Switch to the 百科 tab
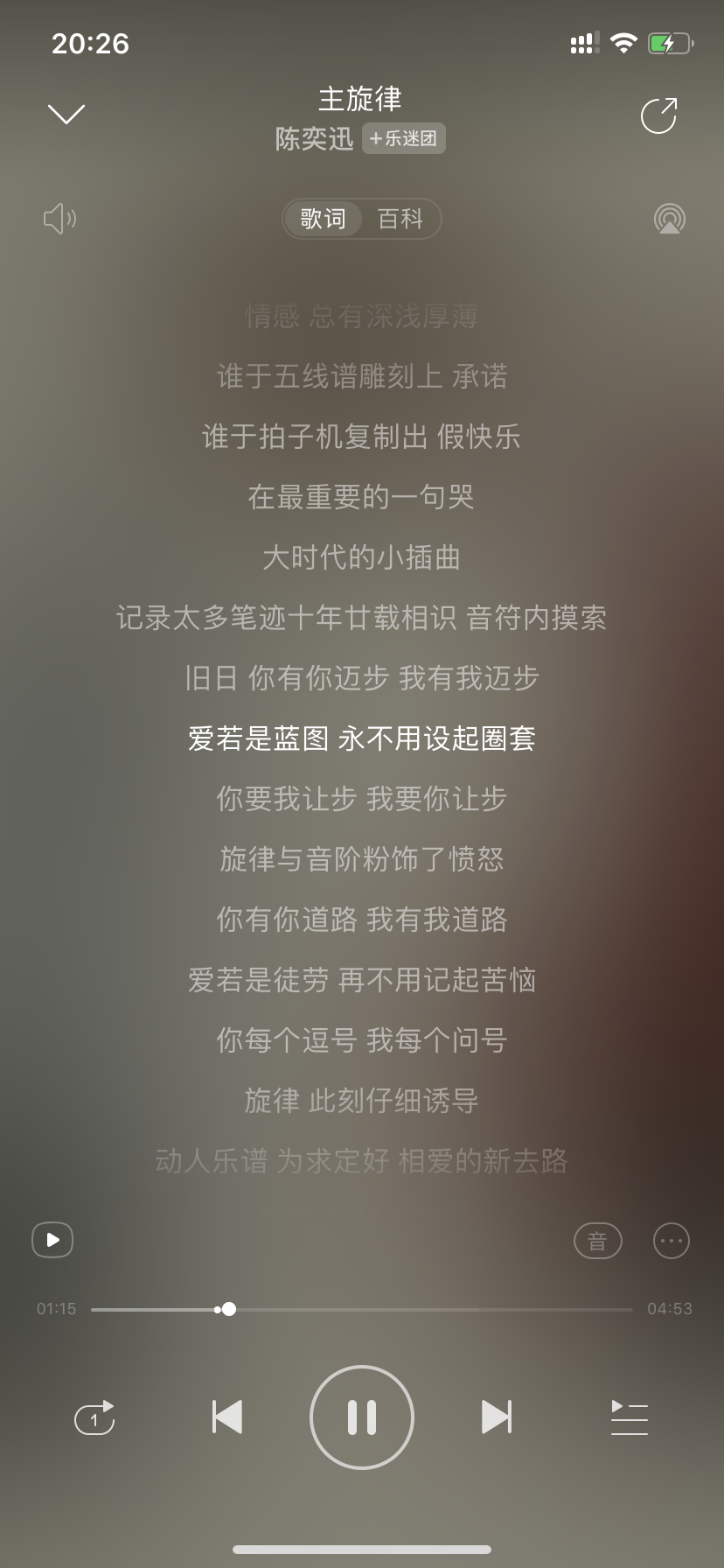 (400, 219)
